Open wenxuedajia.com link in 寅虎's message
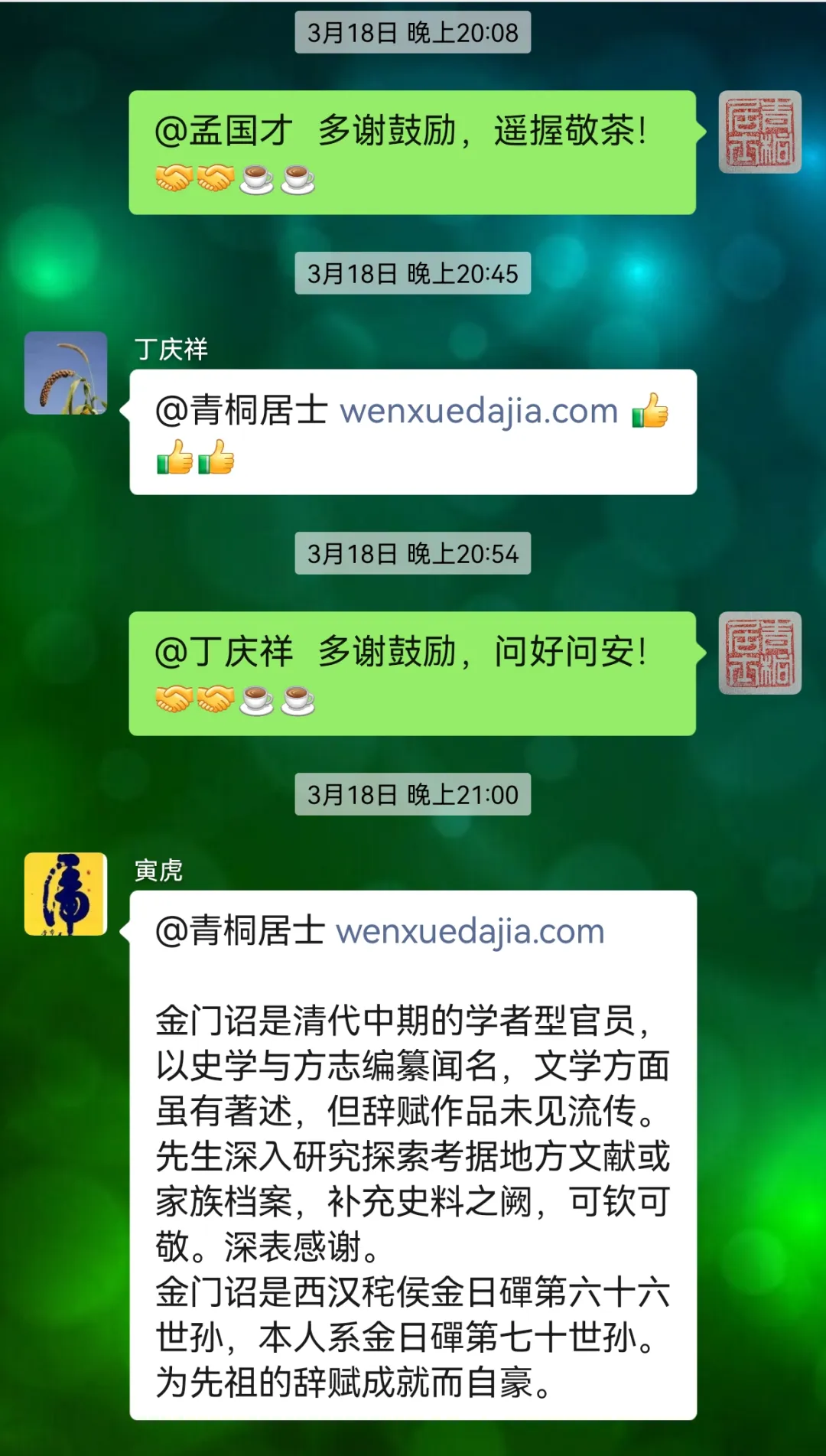The width and height of the screenshot is (826, 1456). coord(470,931)
